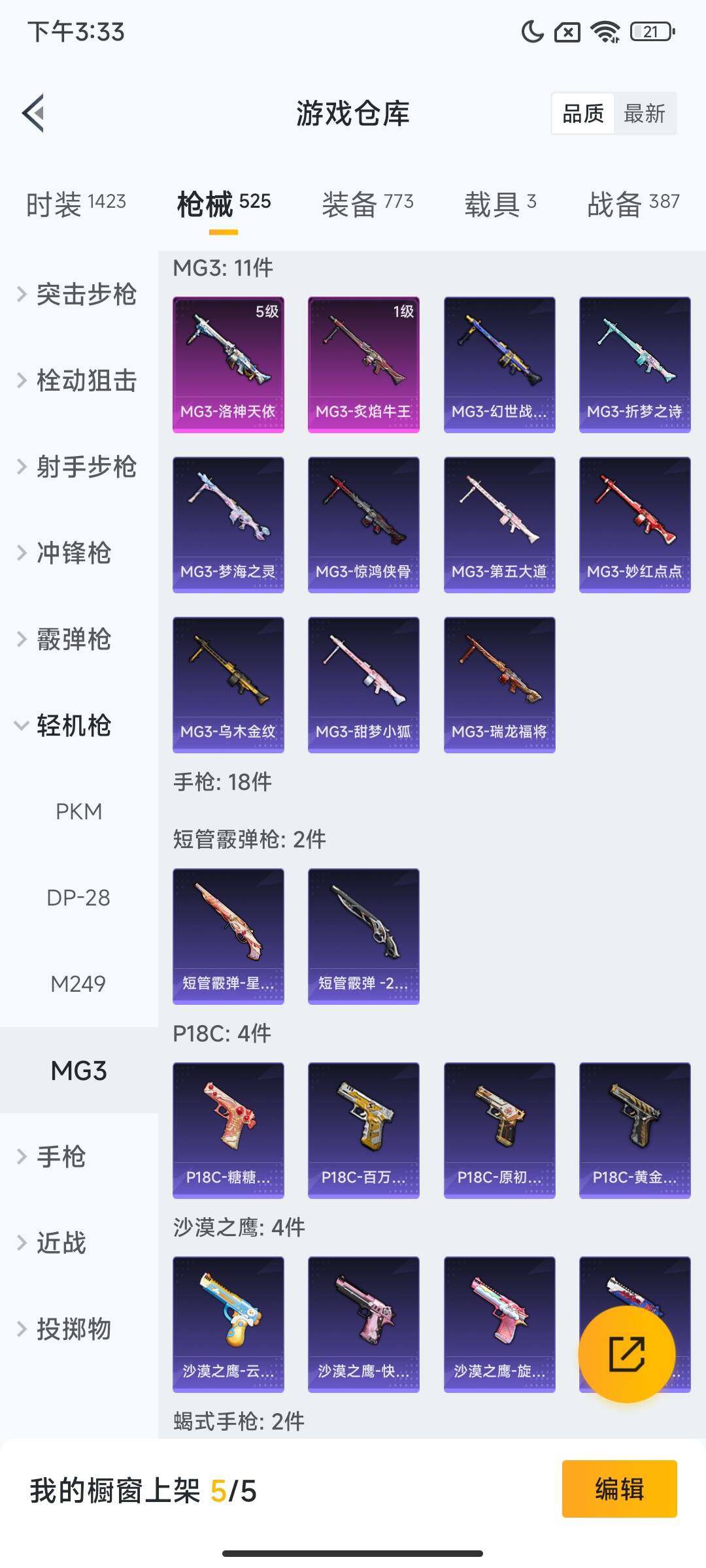
Task: Select M249 in the sidebar
Action: [80, 983]
